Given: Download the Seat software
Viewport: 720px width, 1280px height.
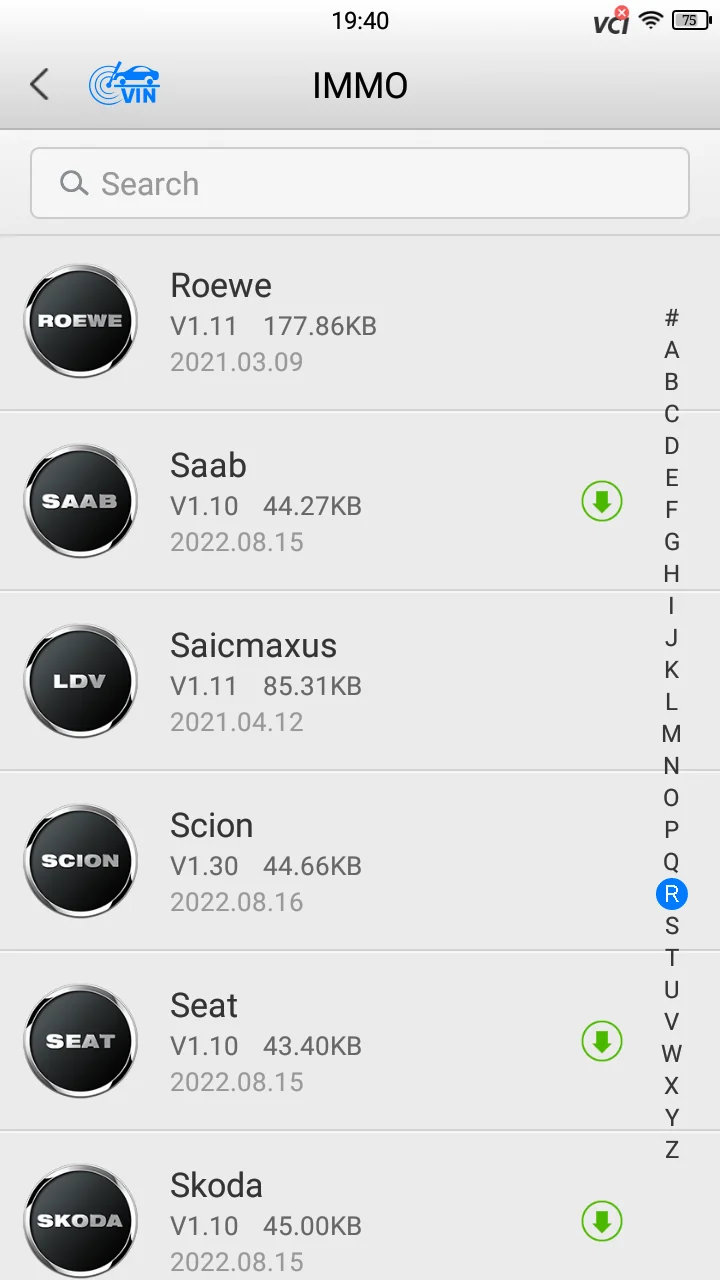Looking at the screenshot, I should coord(602,1042).
